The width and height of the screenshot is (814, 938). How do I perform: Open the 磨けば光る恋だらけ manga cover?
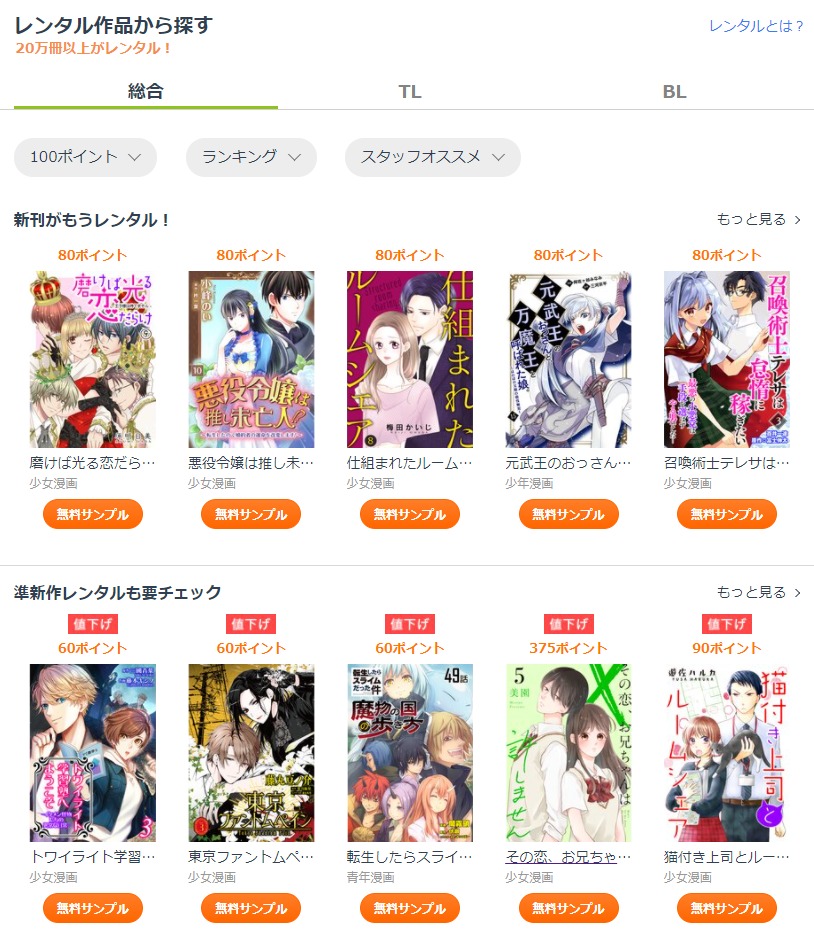(93, 359)
